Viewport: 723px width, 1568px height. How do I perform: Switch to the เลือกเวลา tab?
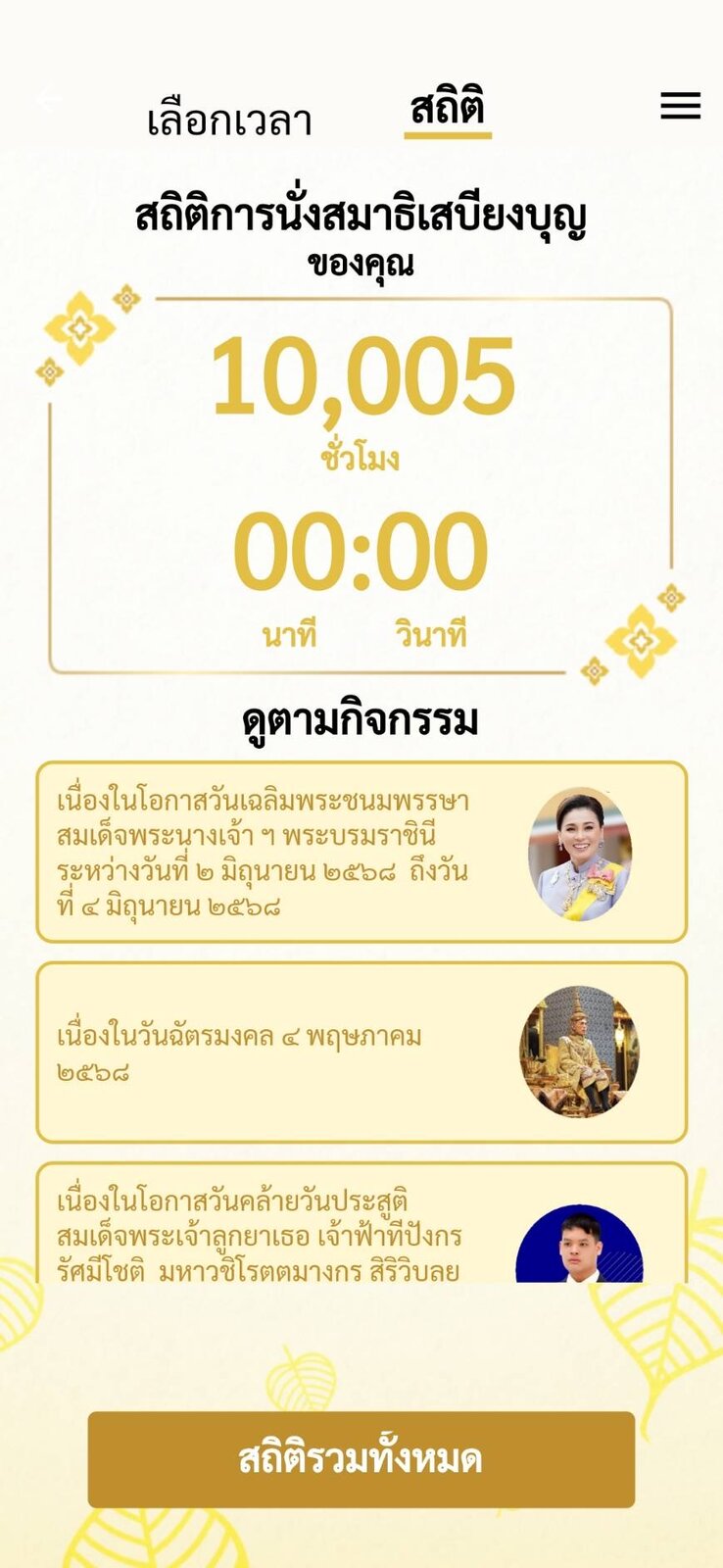229,122
